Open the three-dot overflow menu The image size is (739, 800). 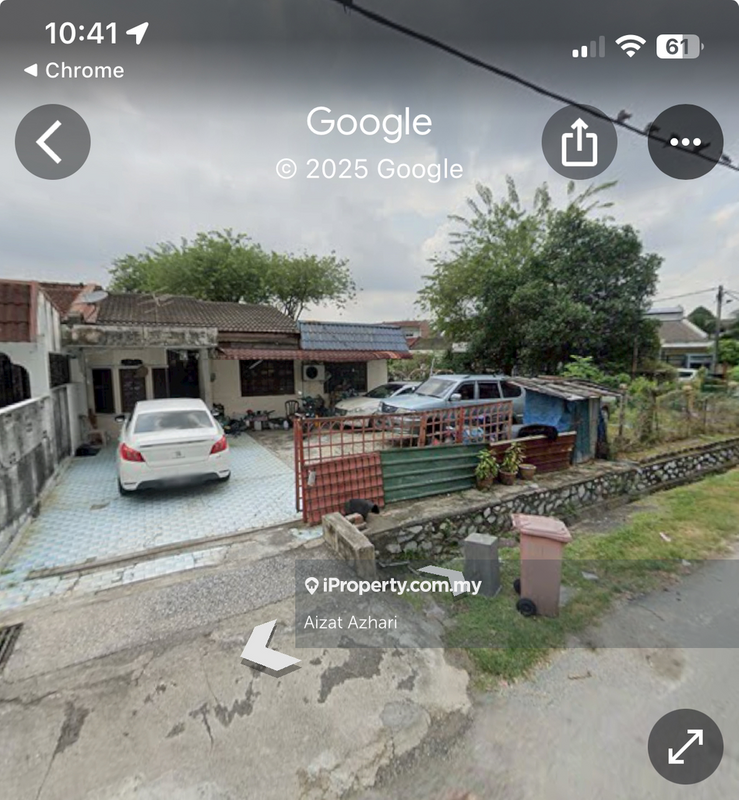[x=685, y=142]
